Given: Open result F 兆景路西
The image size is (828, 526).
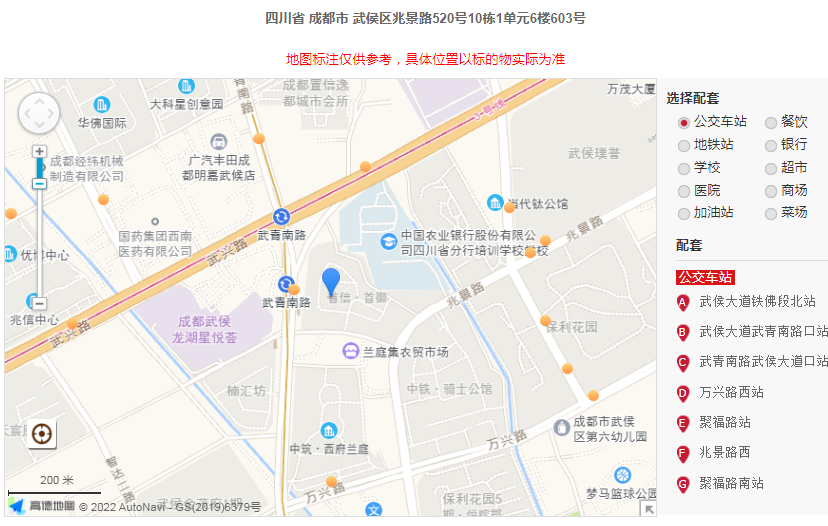Looking at the screenshot, I should pyautogui.click(x=724, y=453).
